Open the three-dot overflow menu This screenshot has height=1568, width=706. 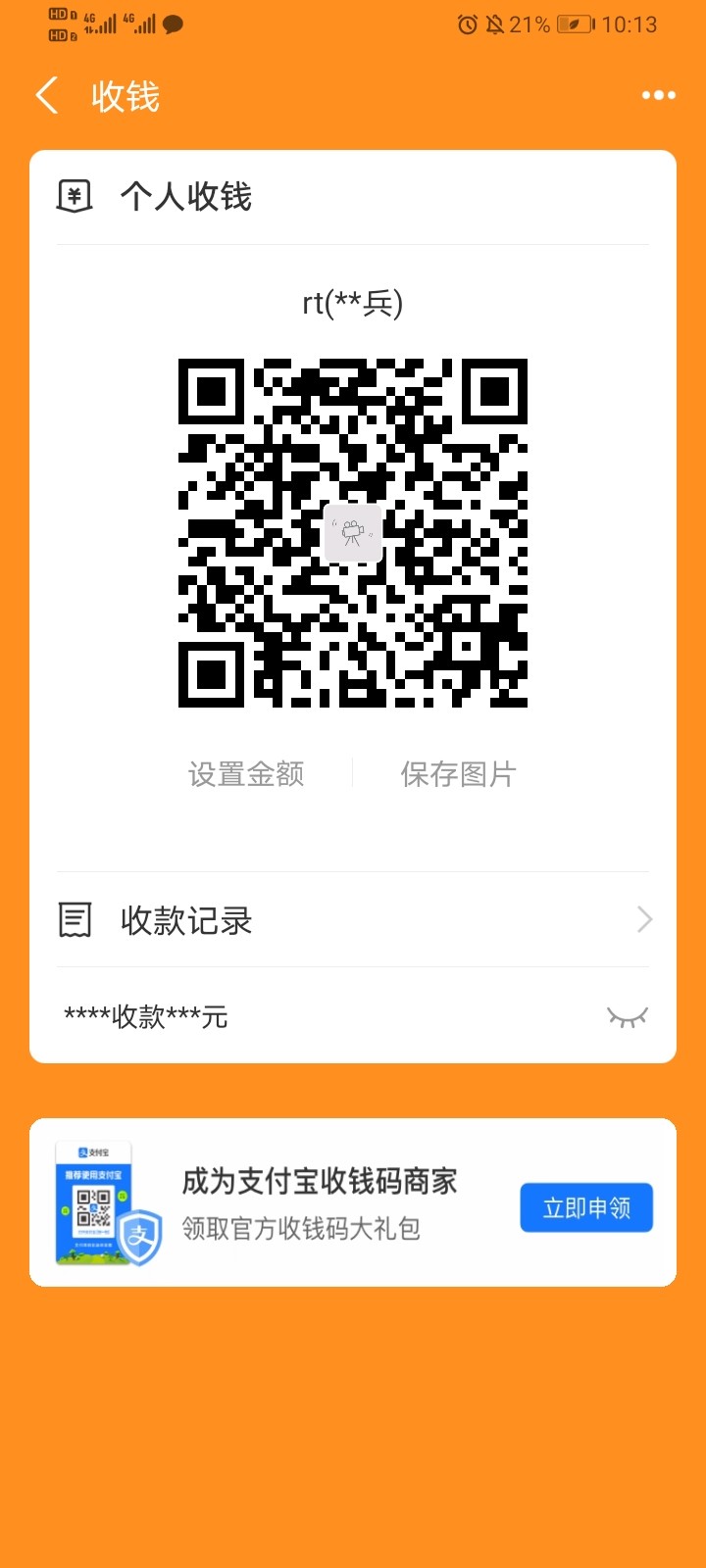[x=658, y=96]
